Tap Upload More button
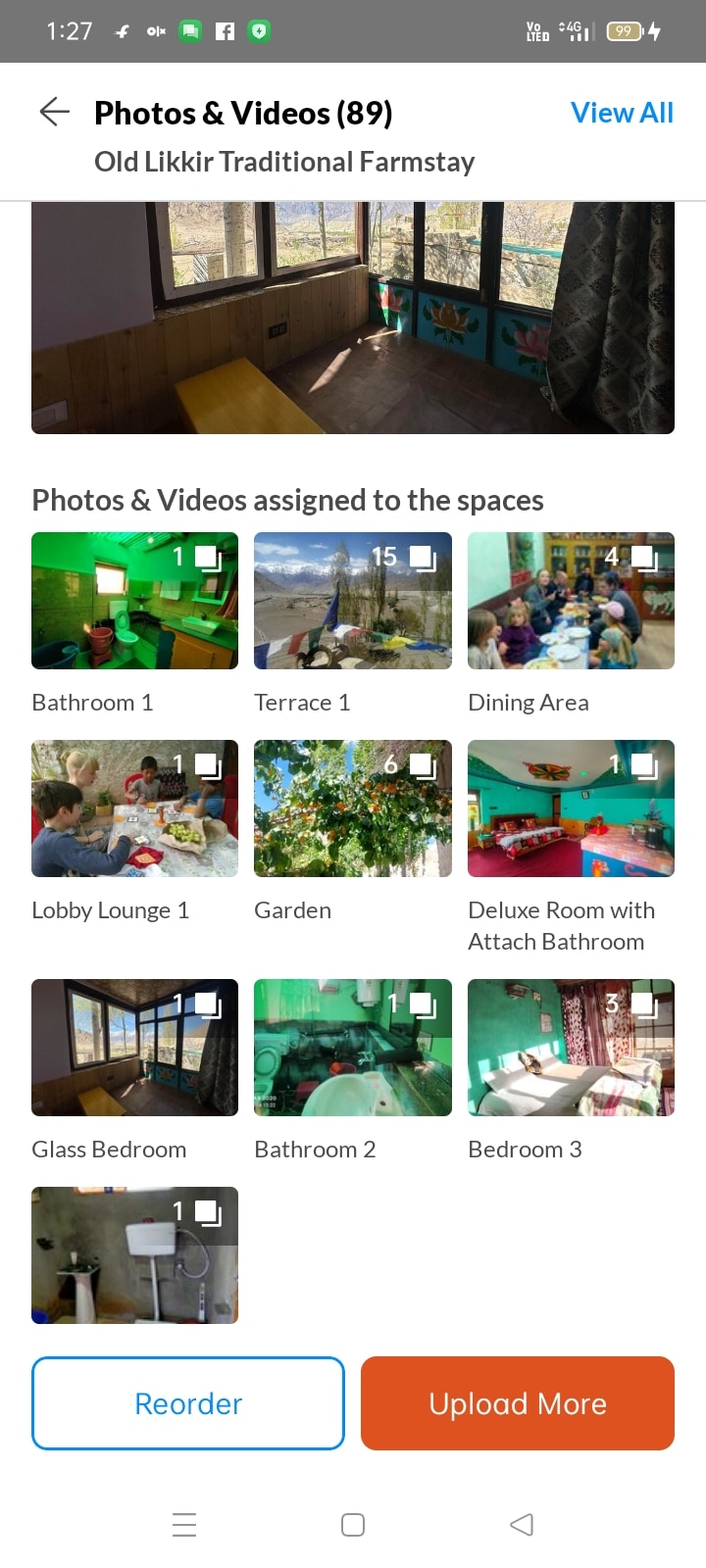The width and height of the screenshot is (706, 1568). [518, 1403]
